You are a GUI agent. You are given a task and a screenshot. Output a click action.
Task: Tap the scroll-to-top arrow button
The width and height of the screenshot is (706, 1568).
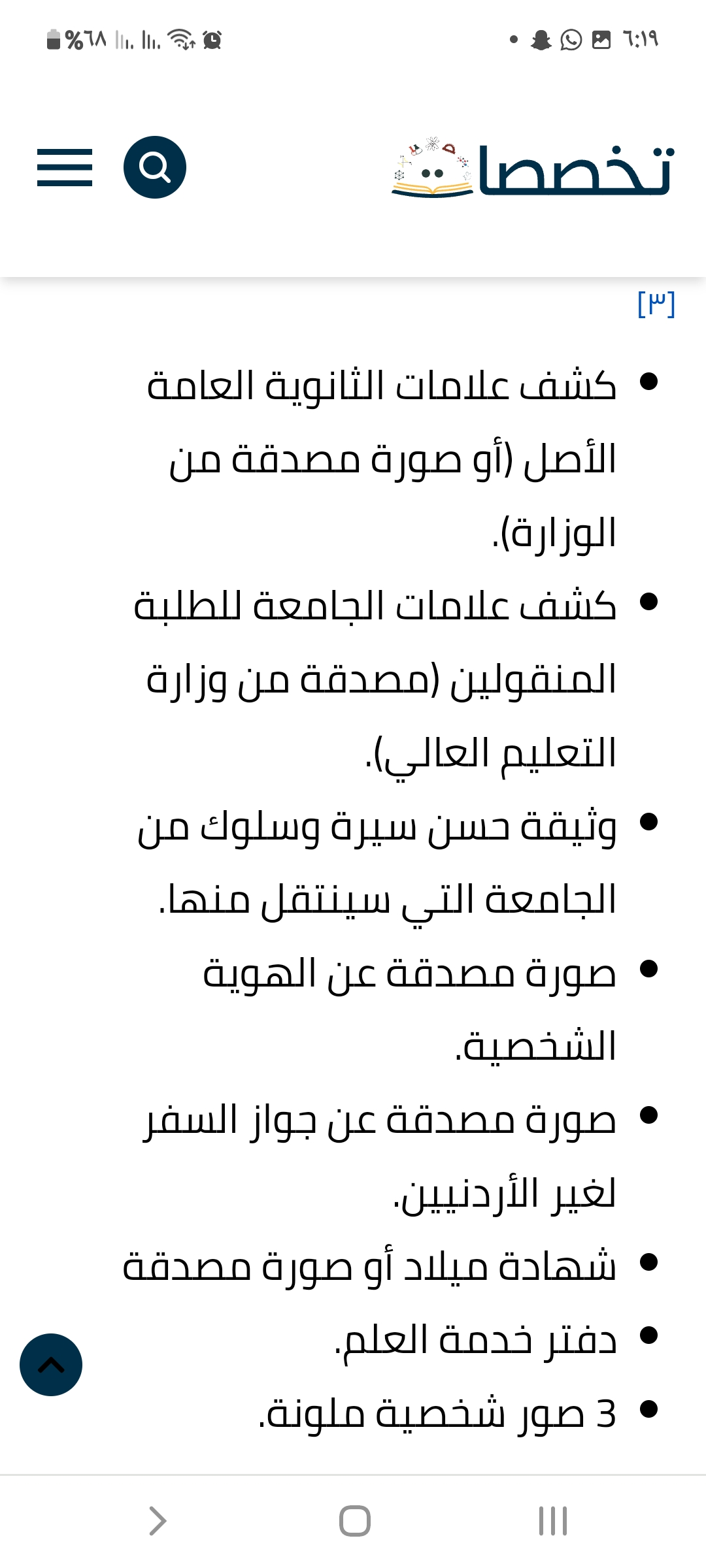pyautogui.click(x=51, y=1365)
